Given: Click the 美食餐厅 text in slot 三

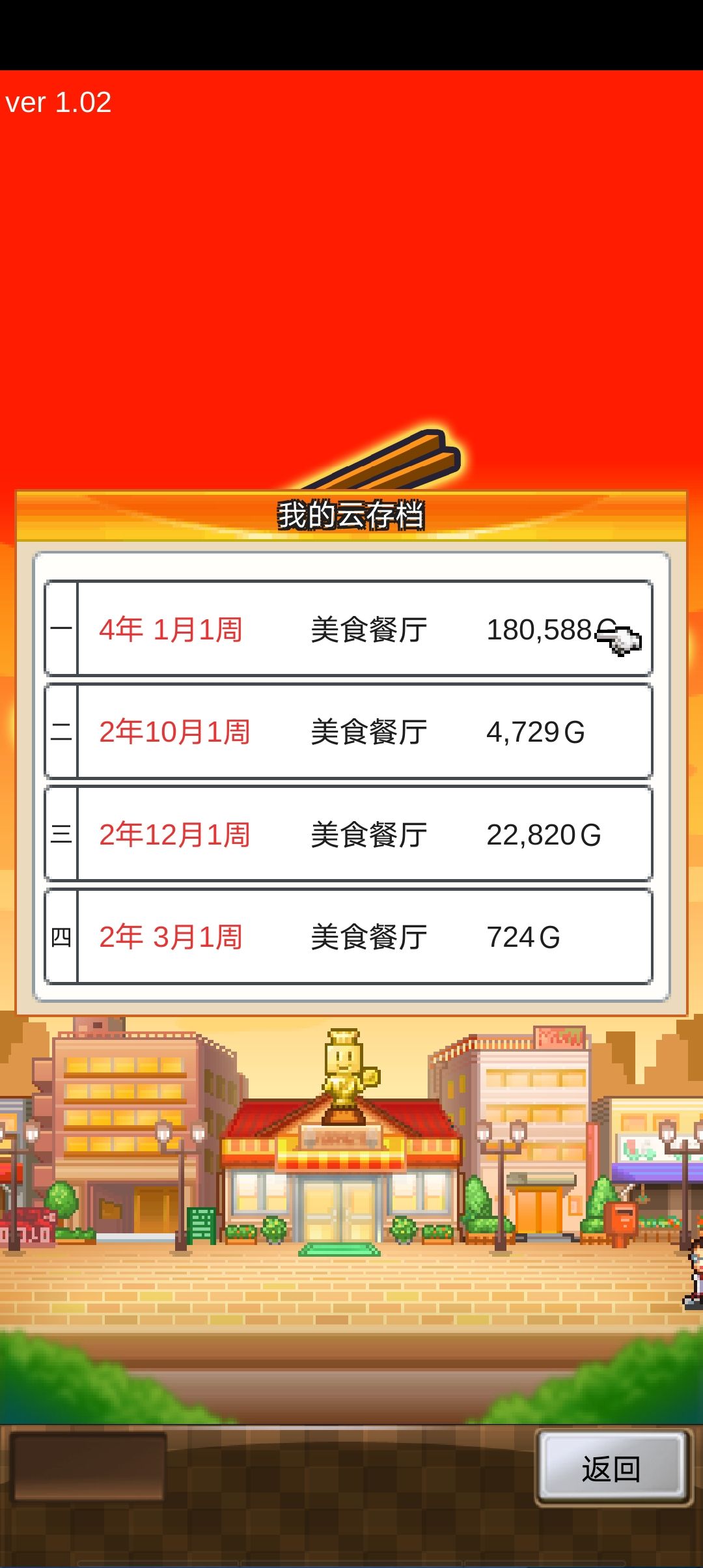Looking at the screenshot, I should 369,833.
